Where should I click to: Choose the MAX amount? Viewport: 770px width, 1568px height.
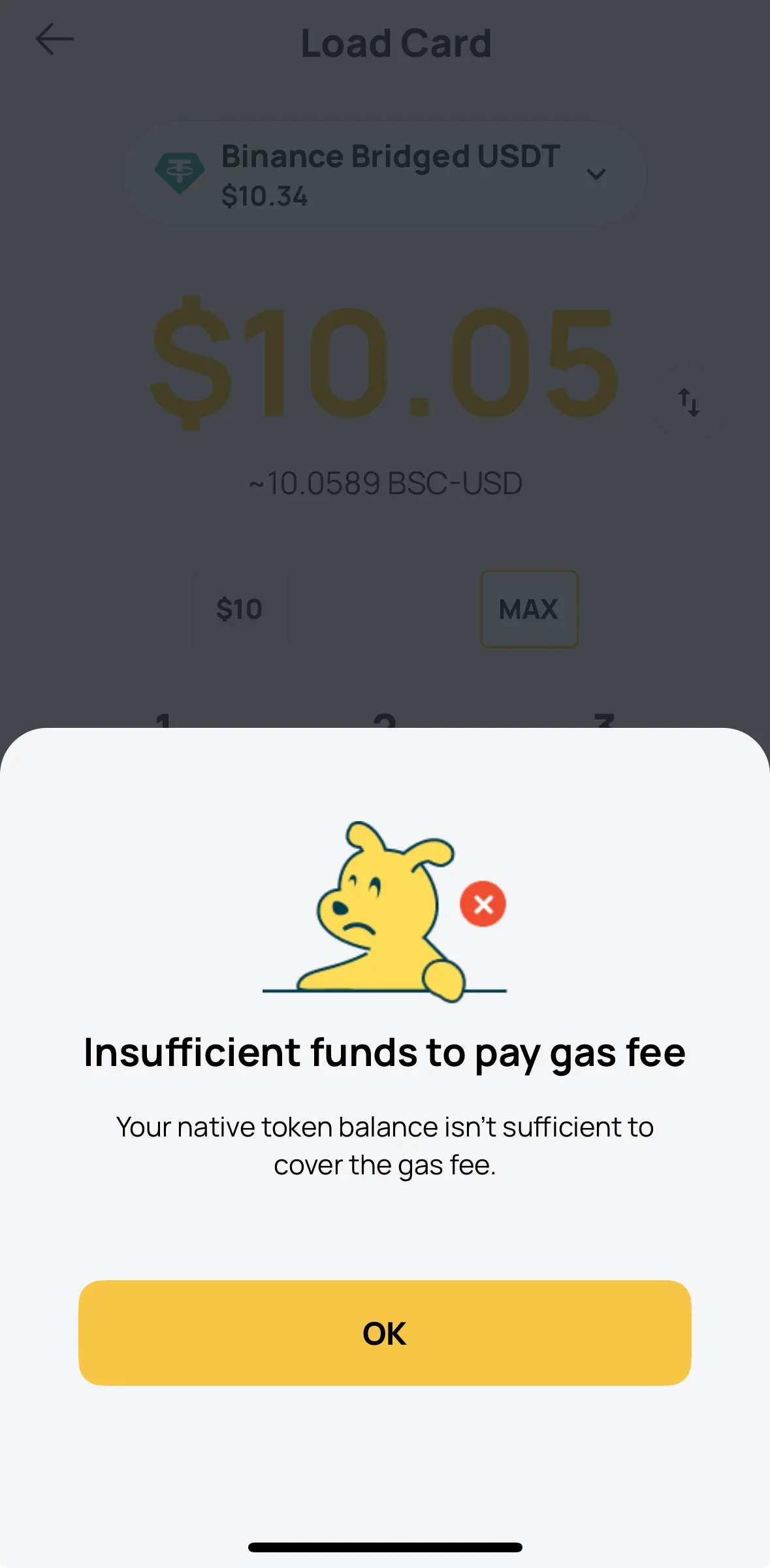(529, 609)
